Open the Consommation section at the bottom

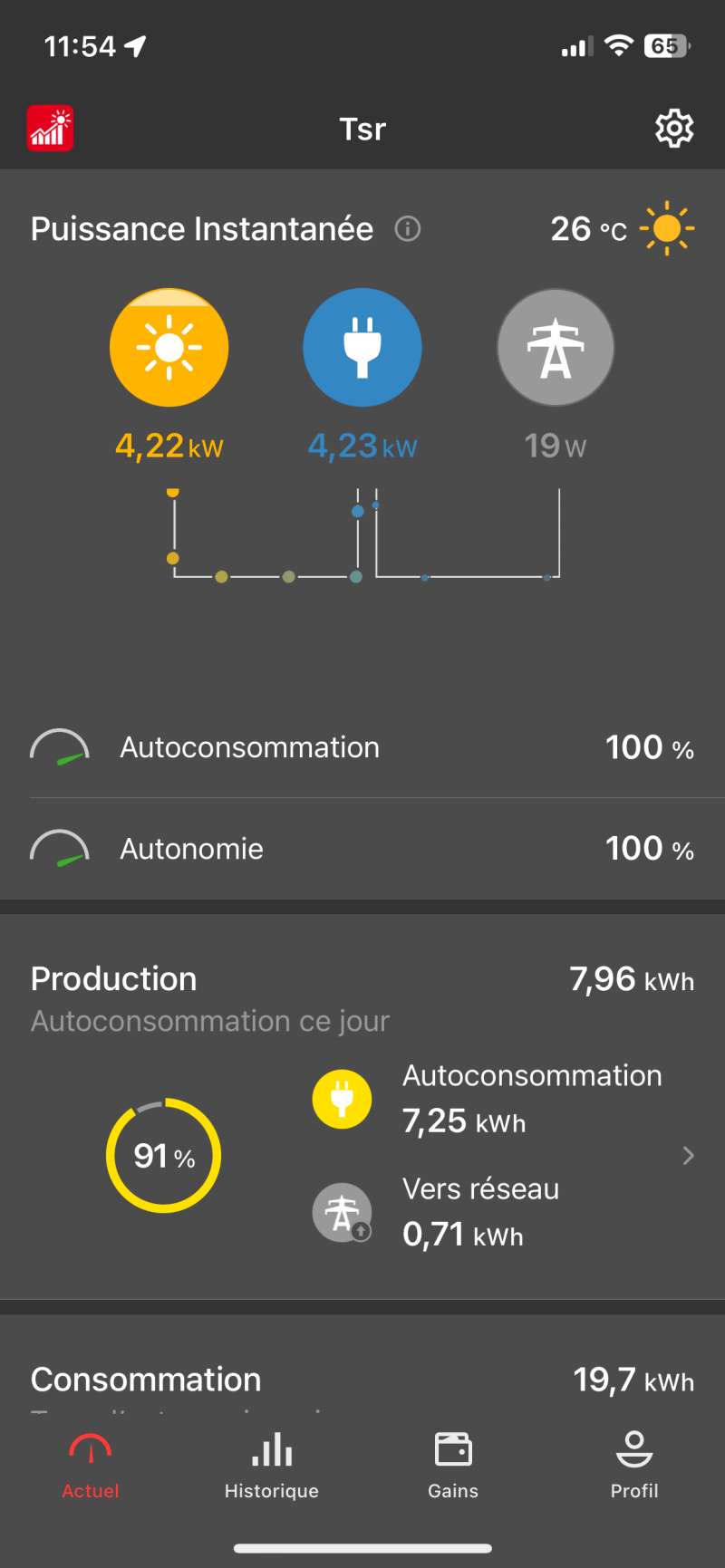(x=145, y=1380)
